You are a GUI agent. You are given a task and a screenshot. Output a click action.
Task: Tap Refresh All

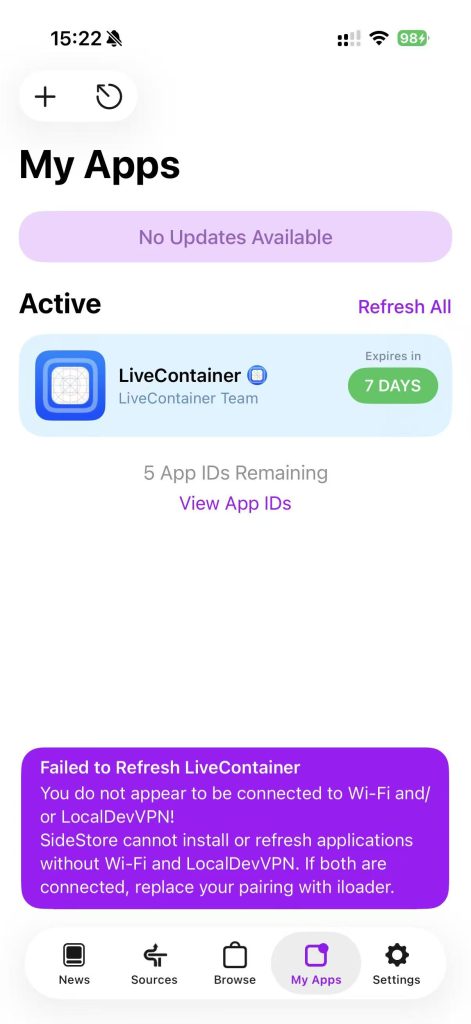coord(404,306)
